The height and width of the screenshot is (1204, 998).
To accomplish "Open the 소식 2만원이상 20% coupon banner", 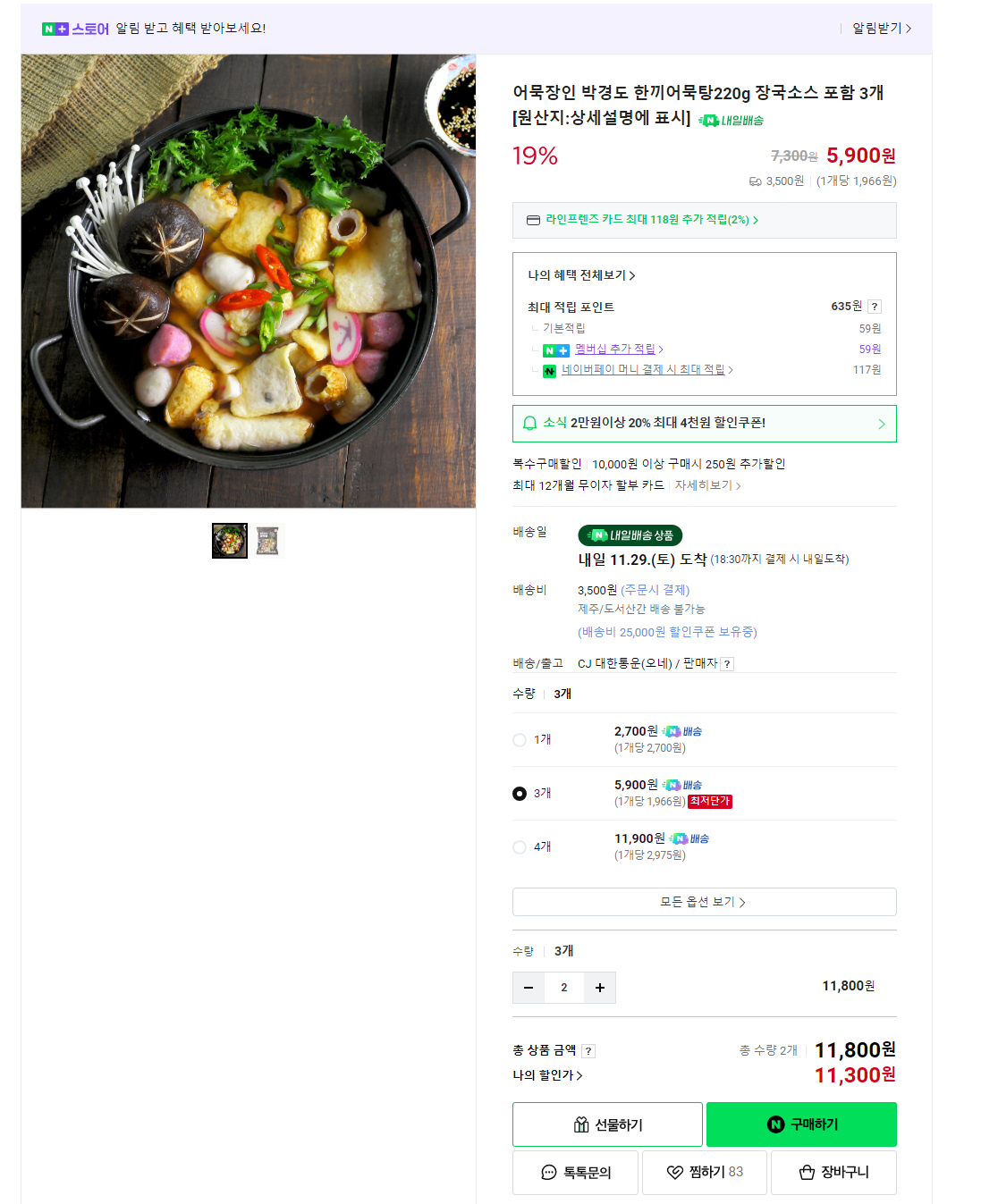I will [704, 424].
